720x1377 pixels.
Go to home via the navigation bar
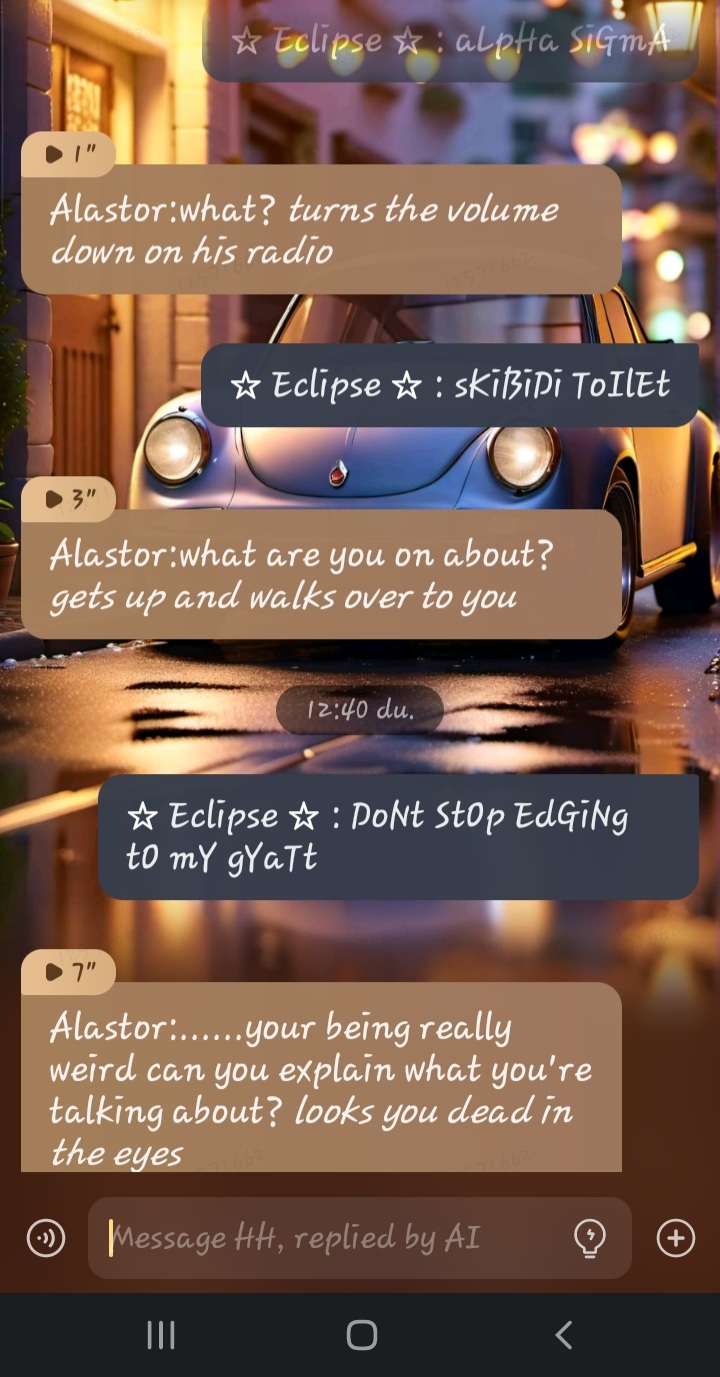(x=361, y=1334)
